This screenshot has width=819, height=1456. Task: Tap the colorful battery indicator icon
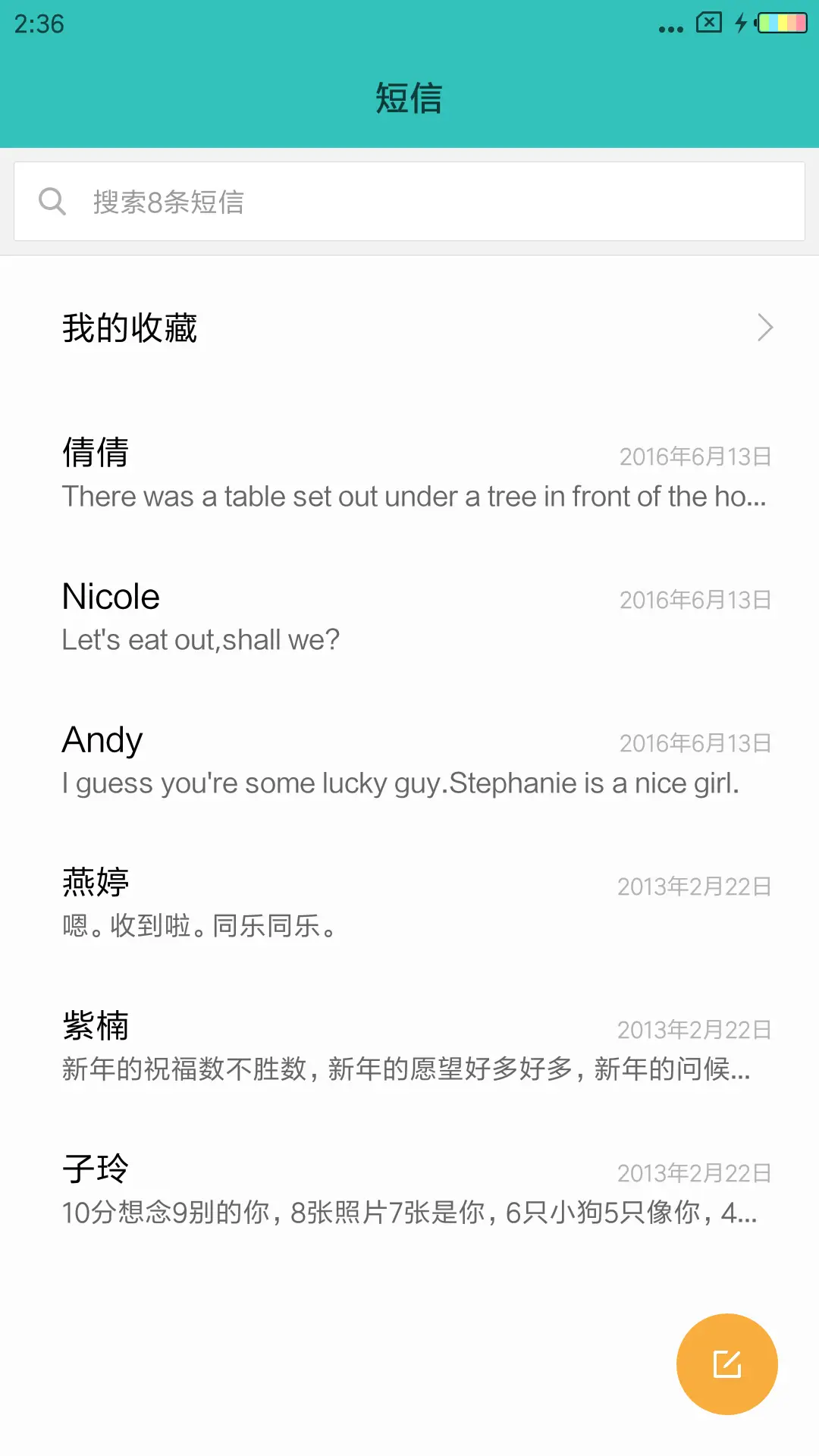pyautogui.click(x=781, y=23)
